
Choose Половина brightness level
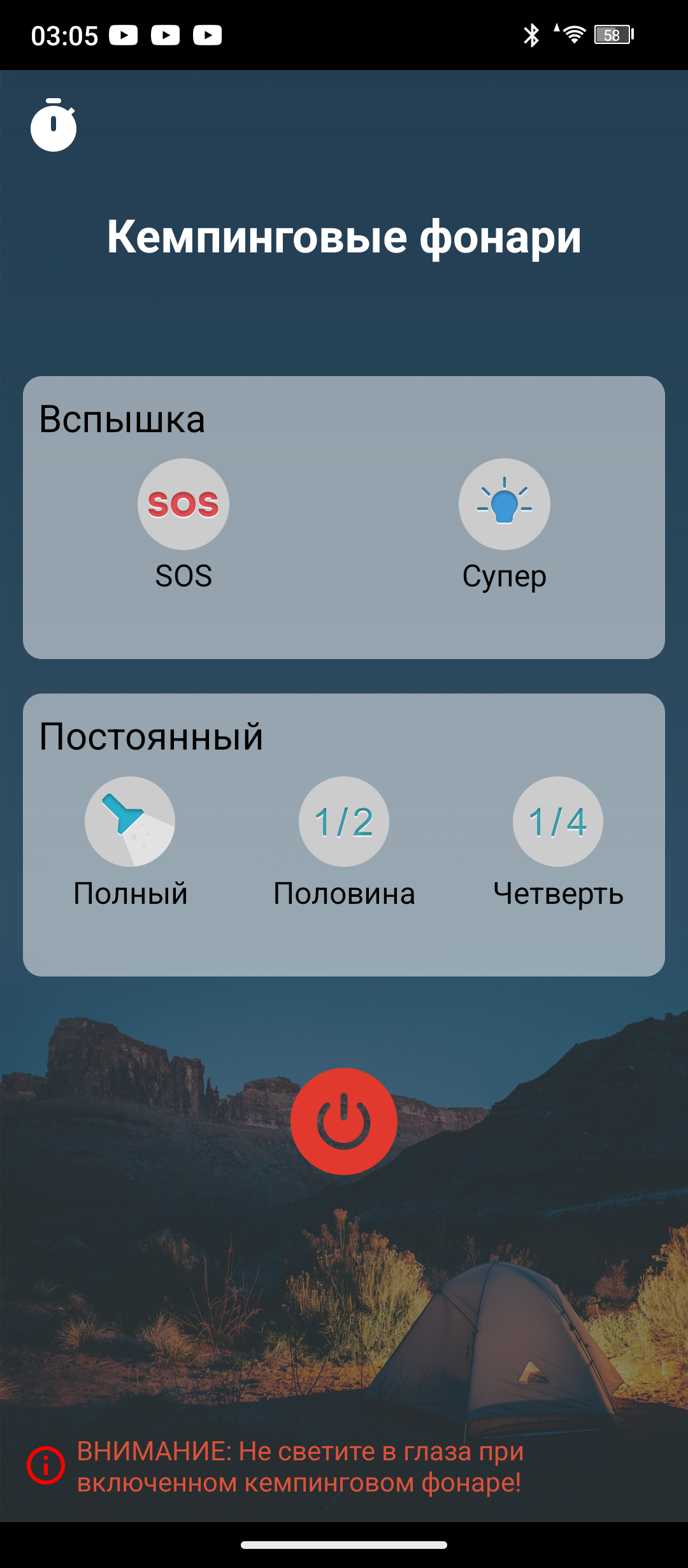(x=344, y=822)
